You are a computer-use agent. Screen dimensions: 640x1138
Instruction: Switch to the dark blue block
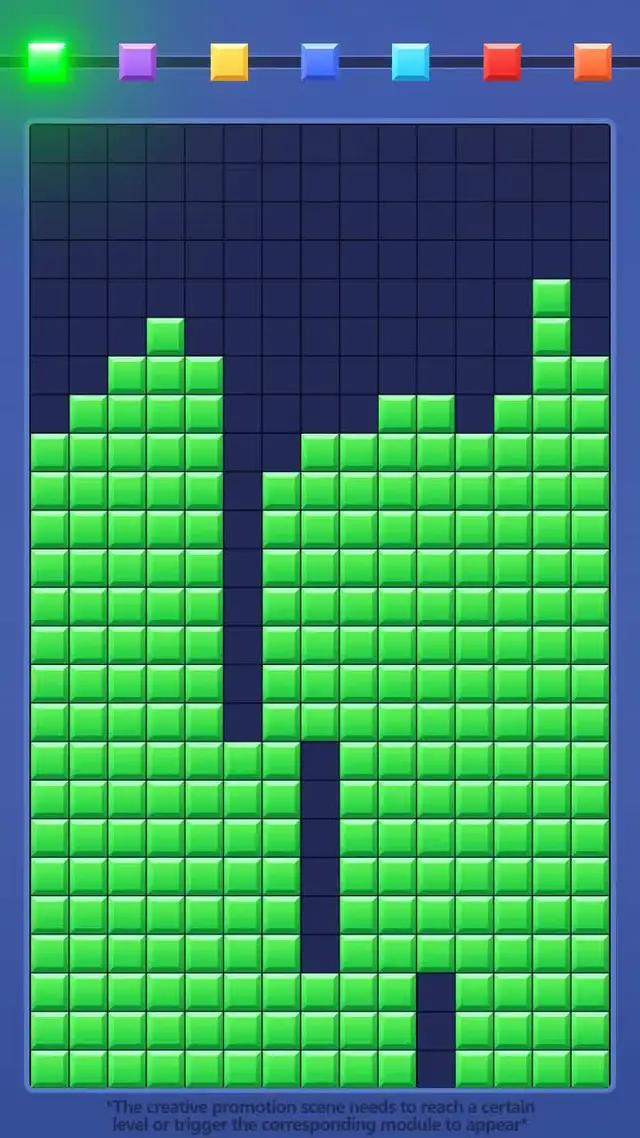(x=320, y=62)
